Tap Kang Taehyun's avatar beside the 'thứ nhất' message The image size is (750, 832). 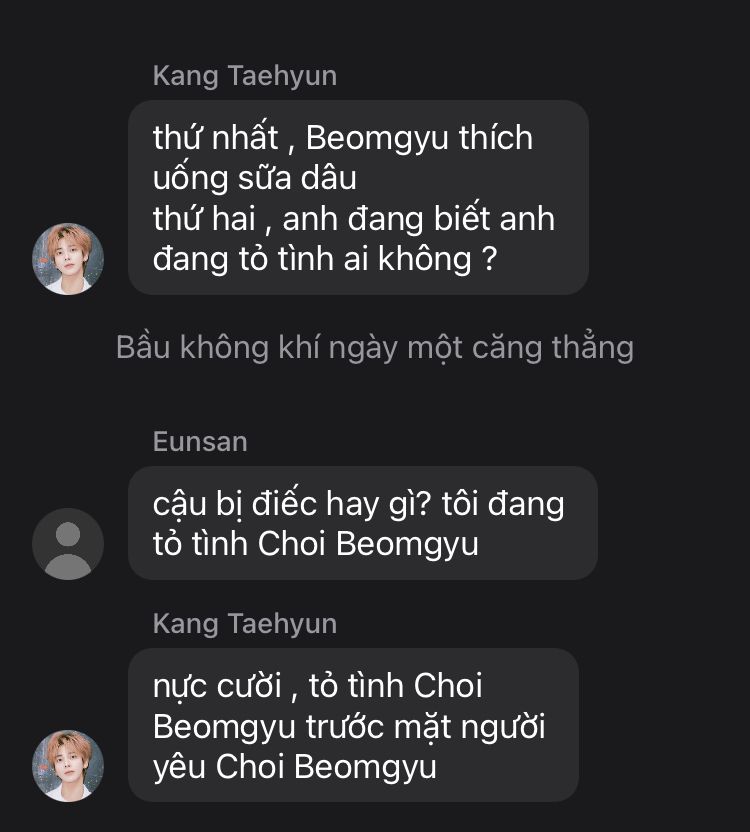[68, 259]
